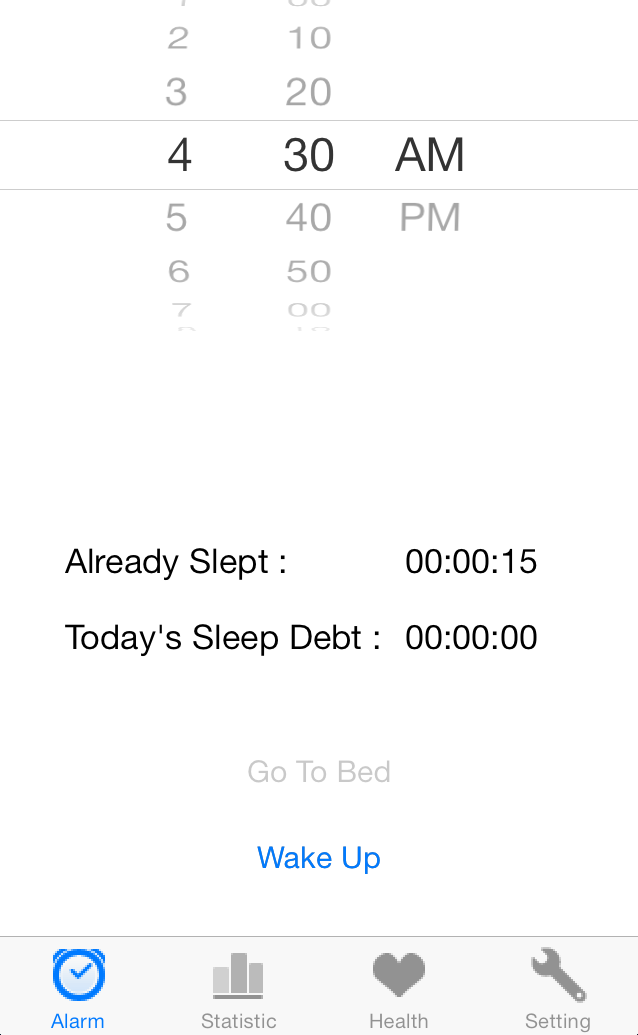
Task: Pick 20 minutes in the picker
Action: 308,93
